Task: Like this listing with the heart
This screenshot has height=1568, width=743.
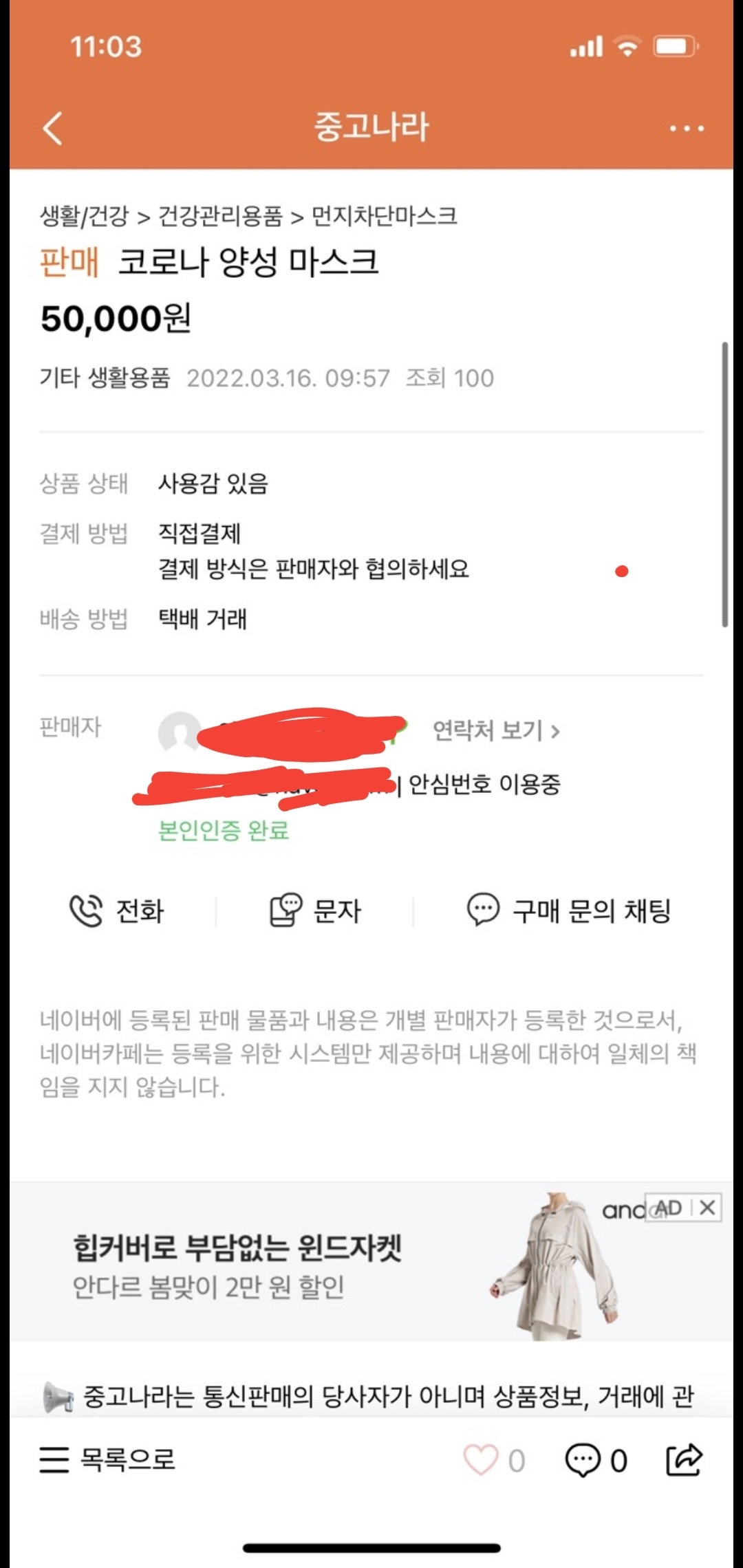Action: tap(481, 1459)
